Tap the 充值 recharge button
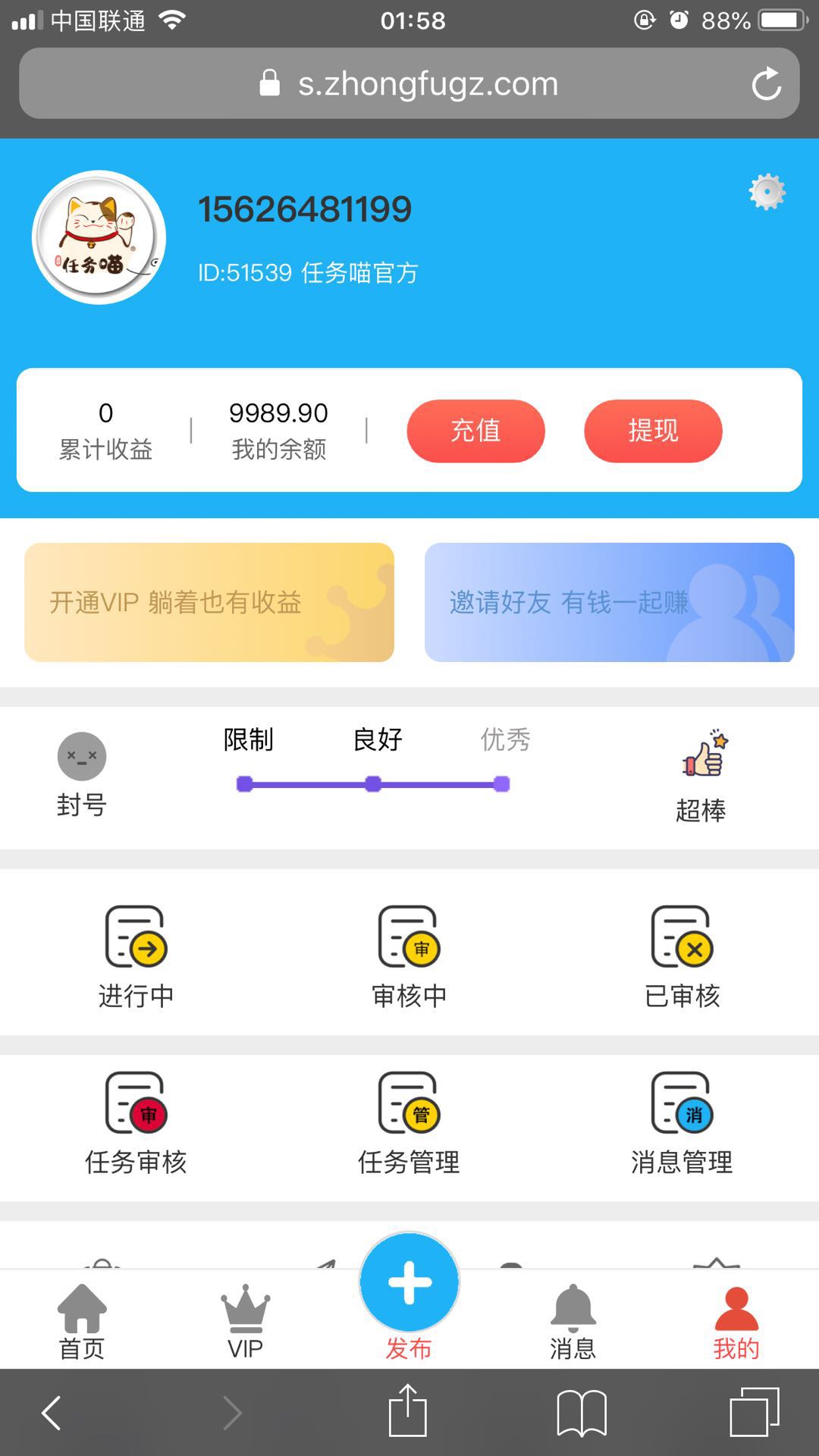This screenshot has height=1456, width=819. point(475,431)
